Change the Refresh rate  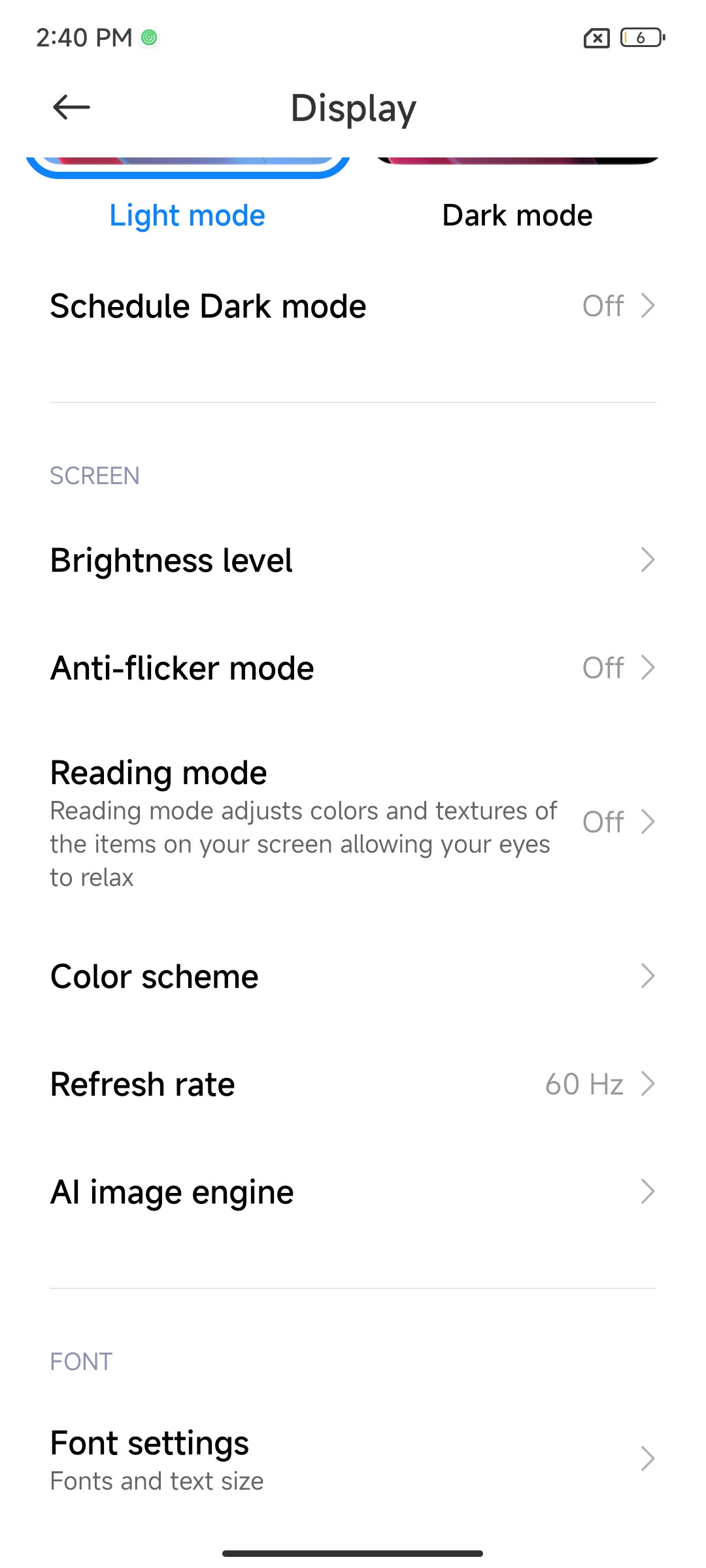pyautogui.click(x=353, y=1084)
